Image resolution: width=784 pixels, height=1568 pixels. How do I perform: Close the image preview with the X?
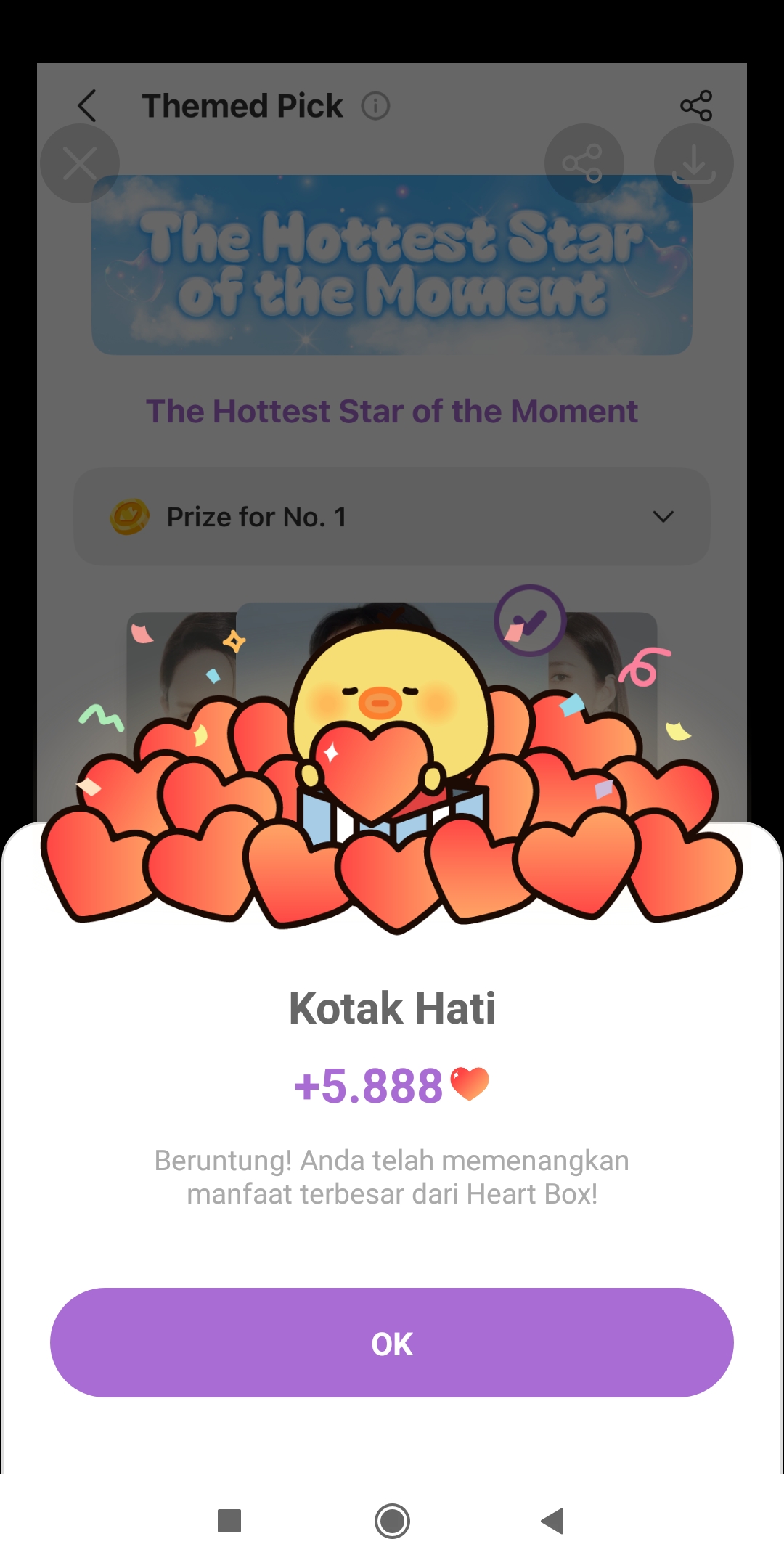(80, 163)
